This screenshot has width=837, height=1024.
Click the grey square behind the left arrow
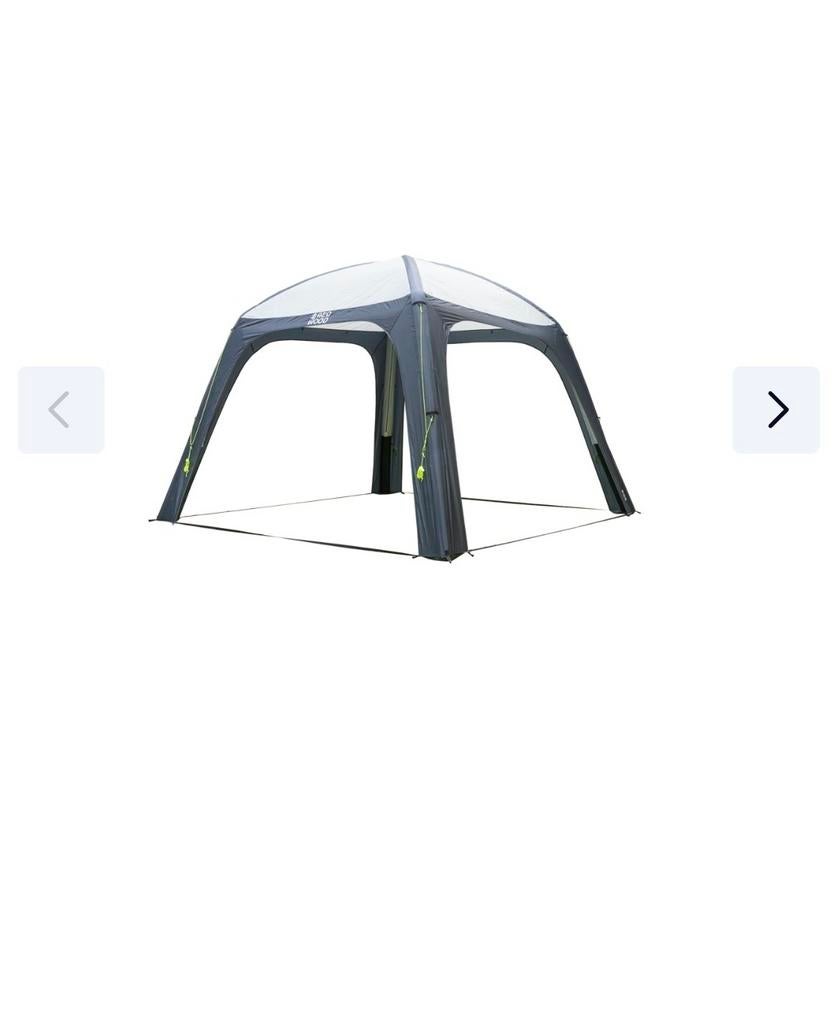coord(61,409)
